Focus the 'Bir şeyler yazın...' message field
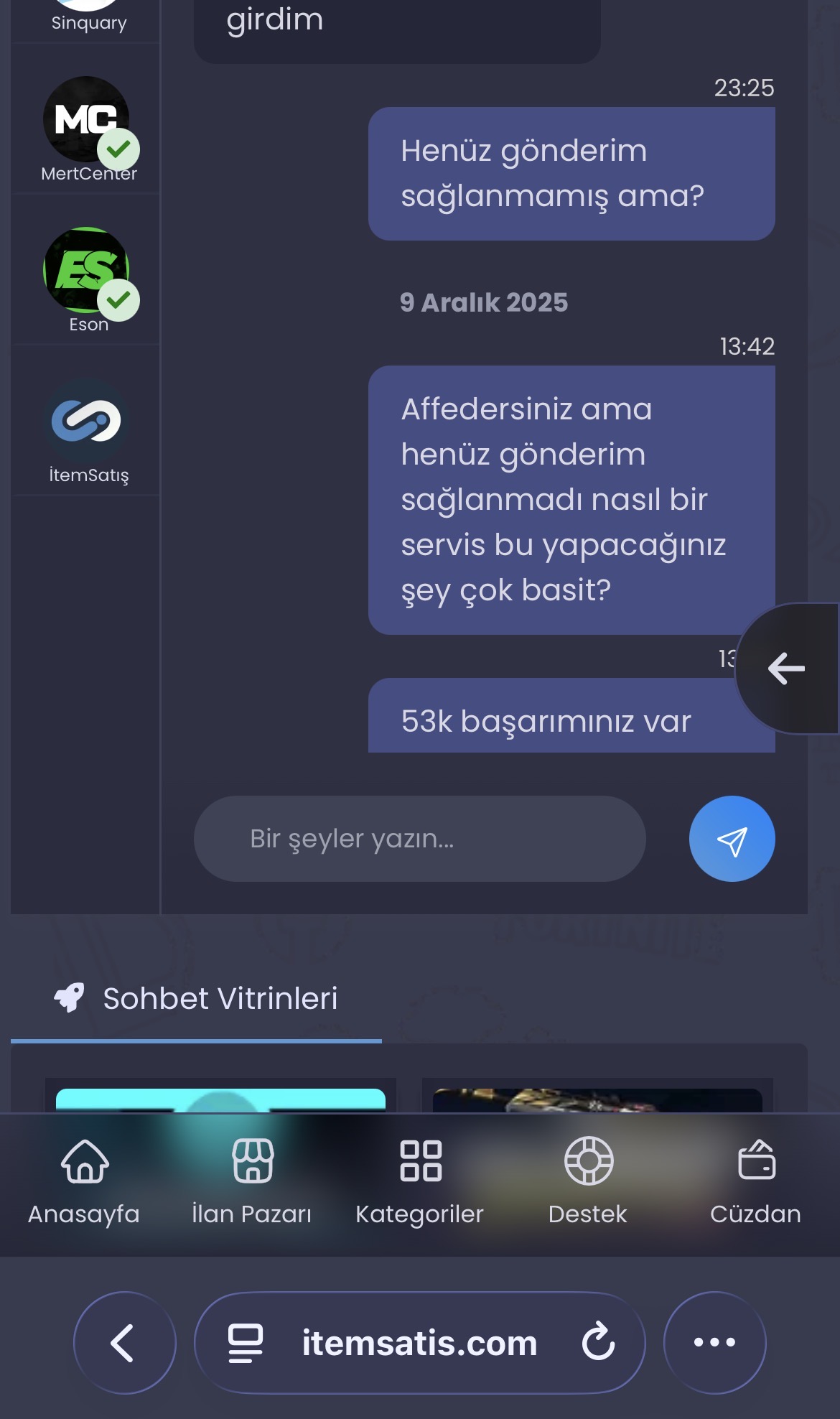 point(419,839)
